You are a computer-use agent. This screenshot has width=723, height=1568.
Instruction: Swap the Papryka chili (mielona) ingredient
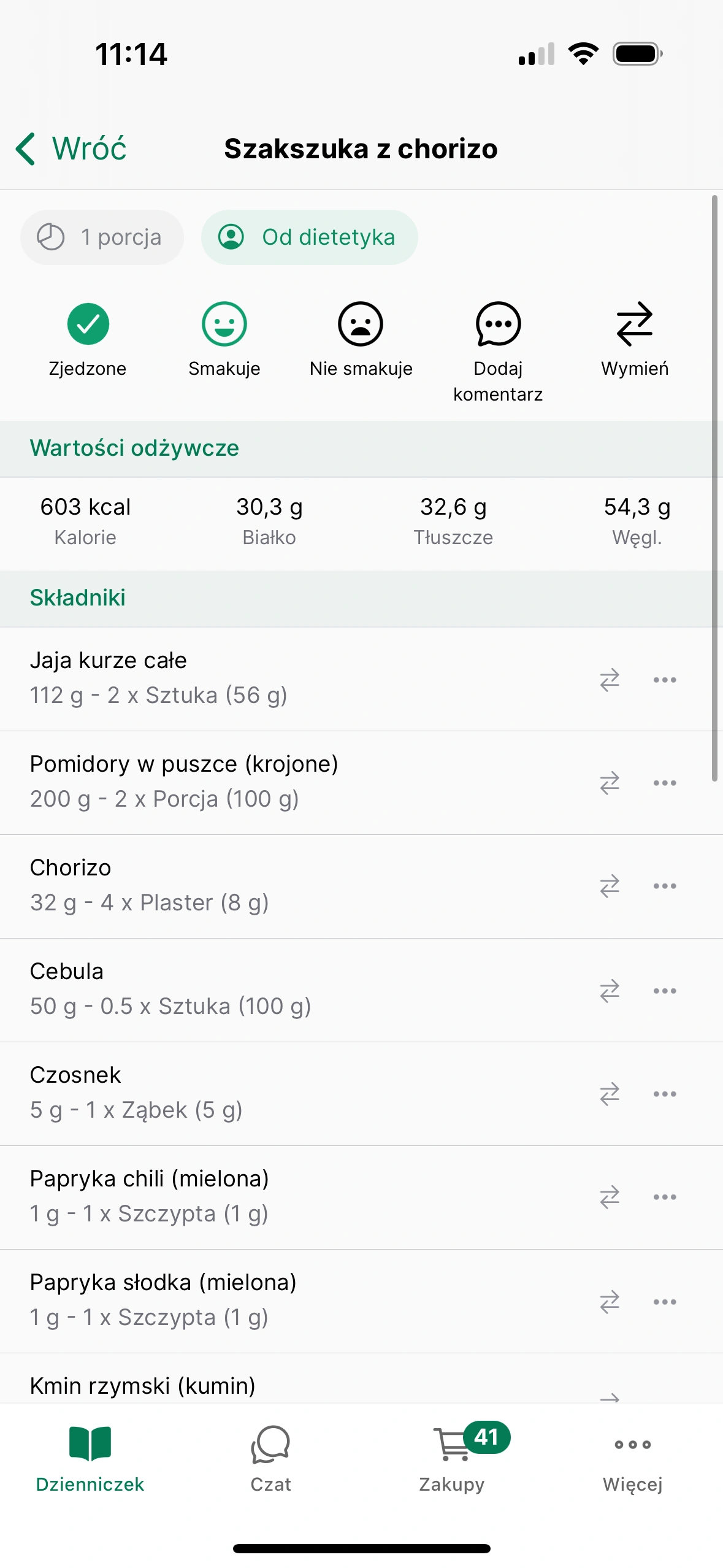tap(610, 1197)
